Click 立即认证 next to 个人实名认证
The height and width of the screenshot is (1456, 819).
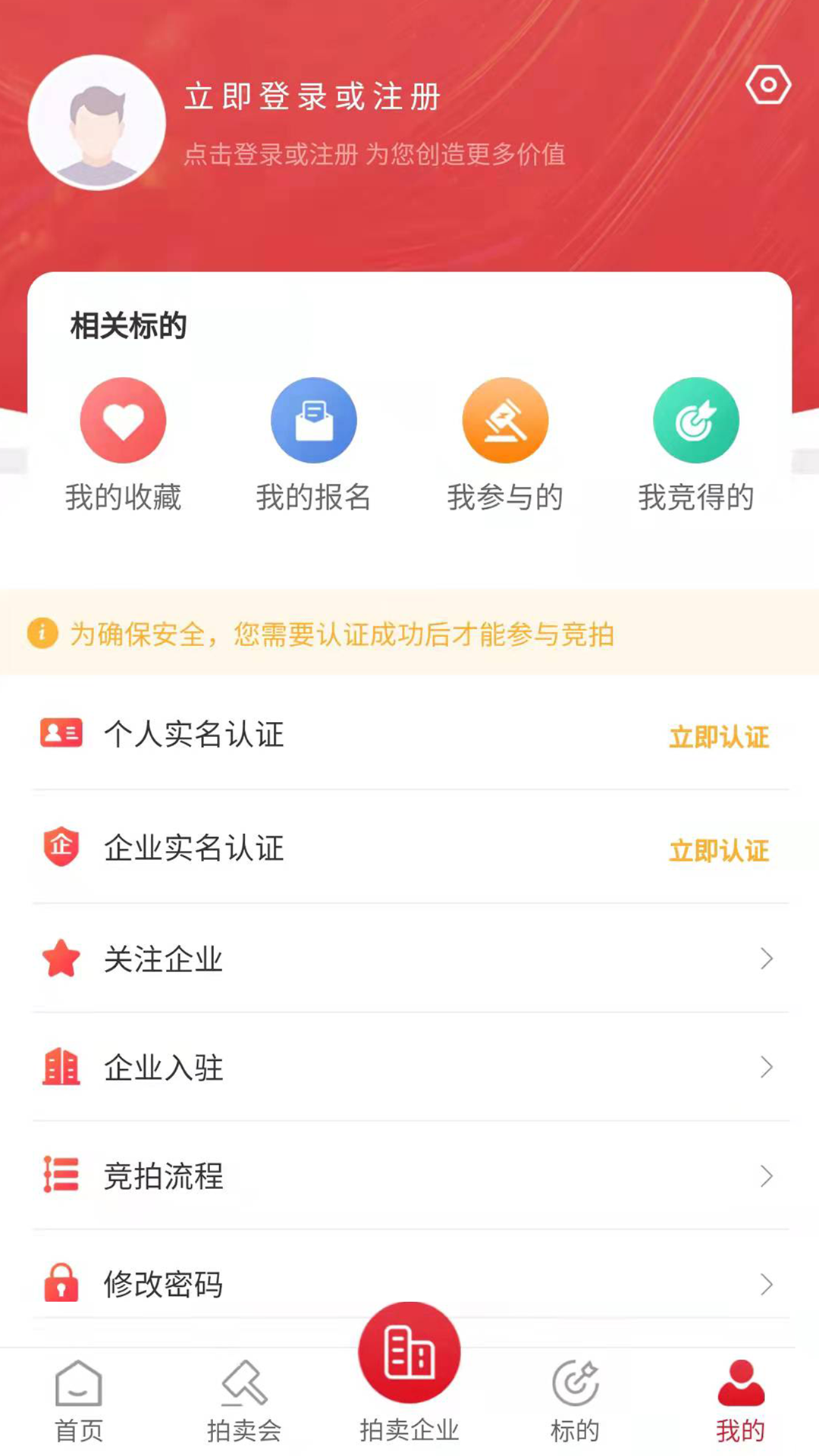coord(719,736)
